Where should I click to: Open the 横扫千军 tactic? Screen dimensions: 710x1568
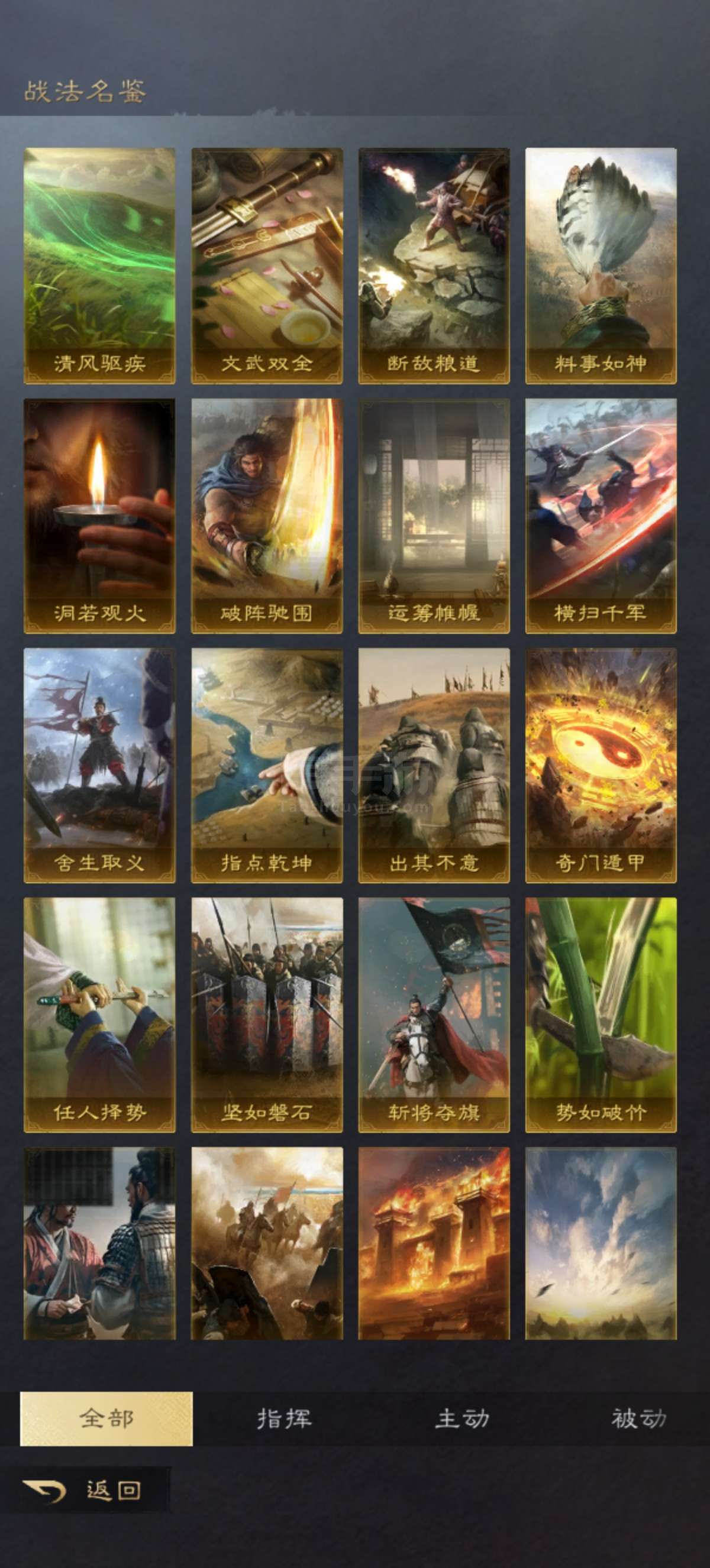pos(601,516)
